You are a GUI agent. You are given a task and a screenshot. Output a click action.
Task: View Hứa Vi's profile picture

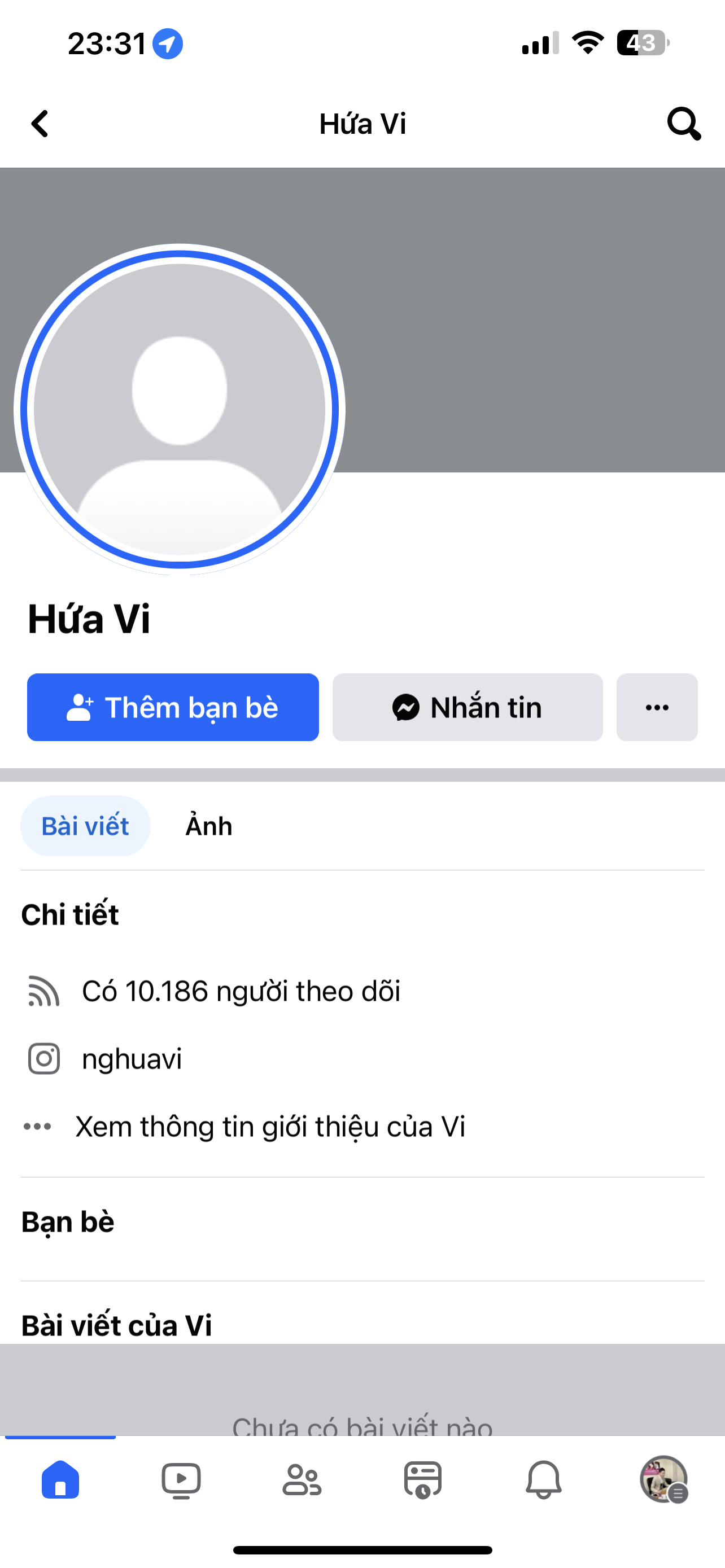coord(180,409)
